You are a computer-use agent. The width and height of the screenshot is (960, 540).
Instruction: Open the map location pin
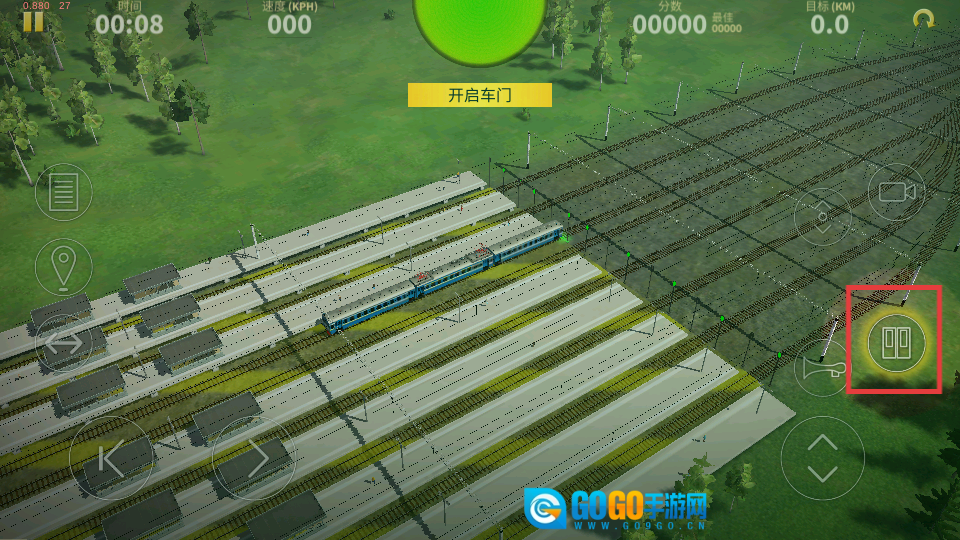(64, 267)
